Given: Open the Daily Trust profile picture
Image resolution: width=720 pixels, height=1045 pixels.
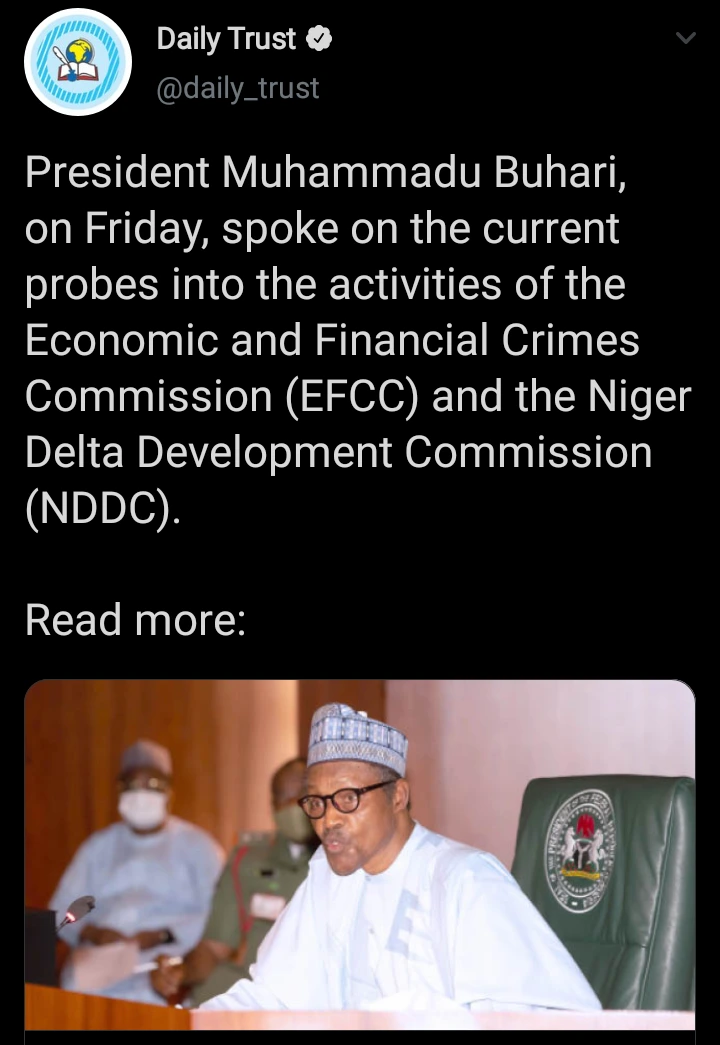Looking at the screenshot, I should coord(78,62).
